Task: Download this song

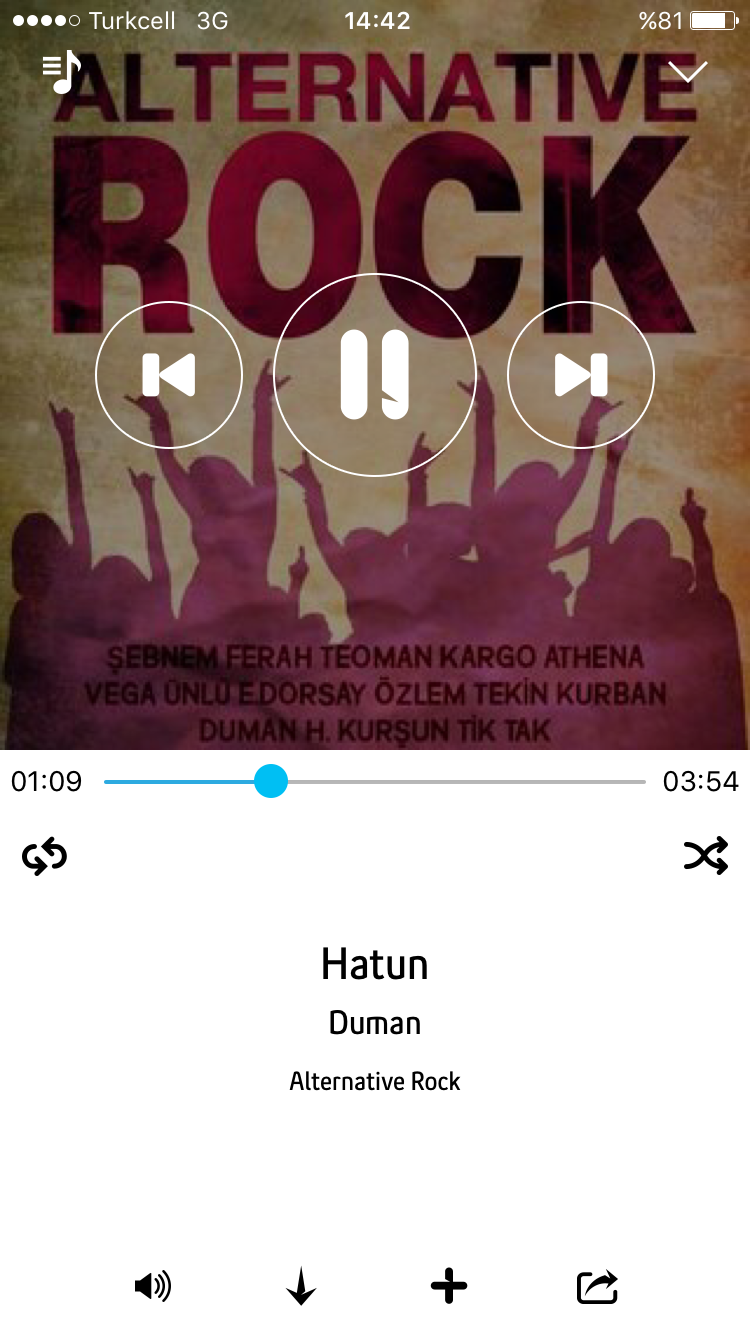Action: click(301, 1286)
